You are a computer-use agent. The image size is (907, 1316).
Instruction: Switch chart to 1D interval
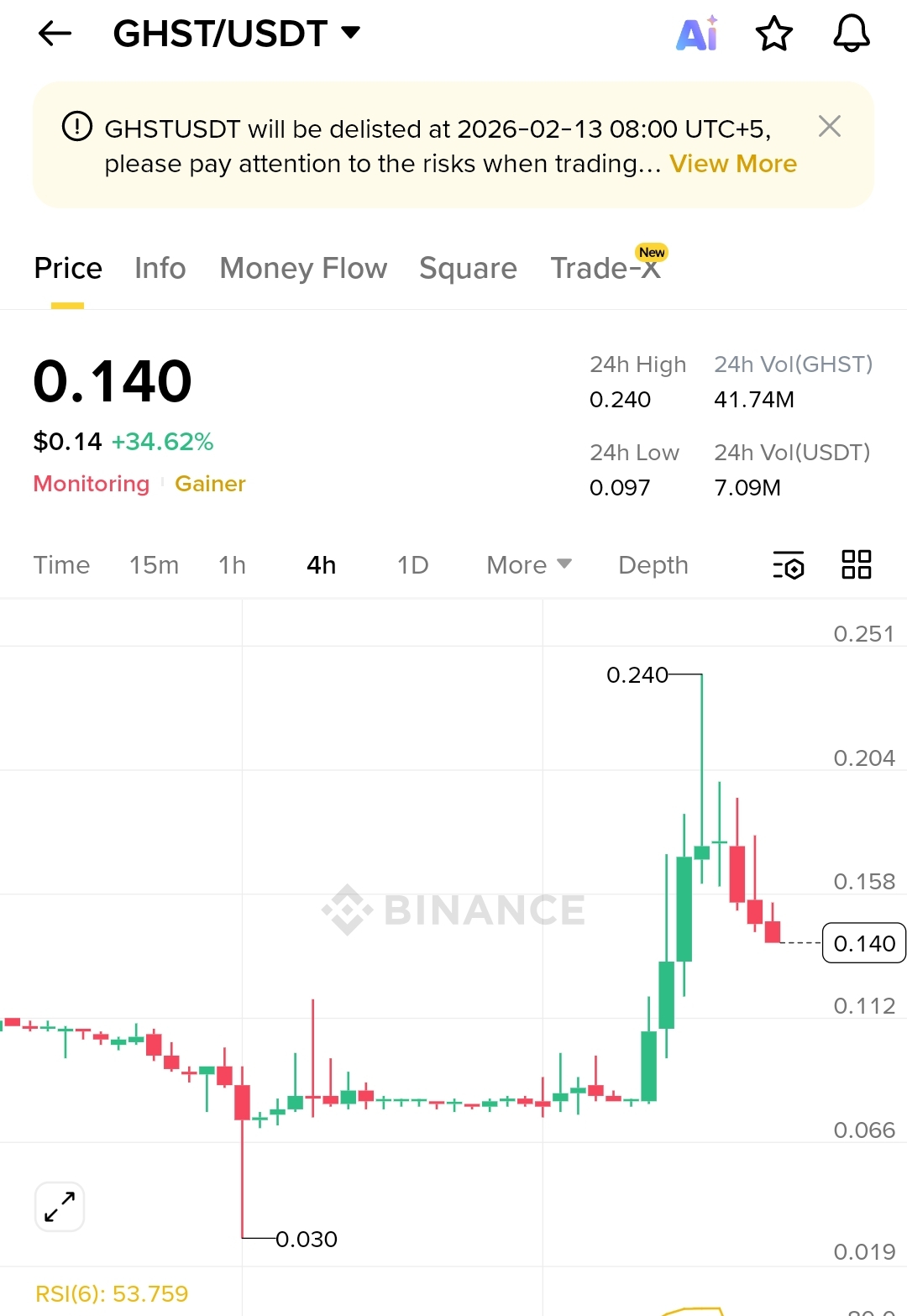pos(412,565)
